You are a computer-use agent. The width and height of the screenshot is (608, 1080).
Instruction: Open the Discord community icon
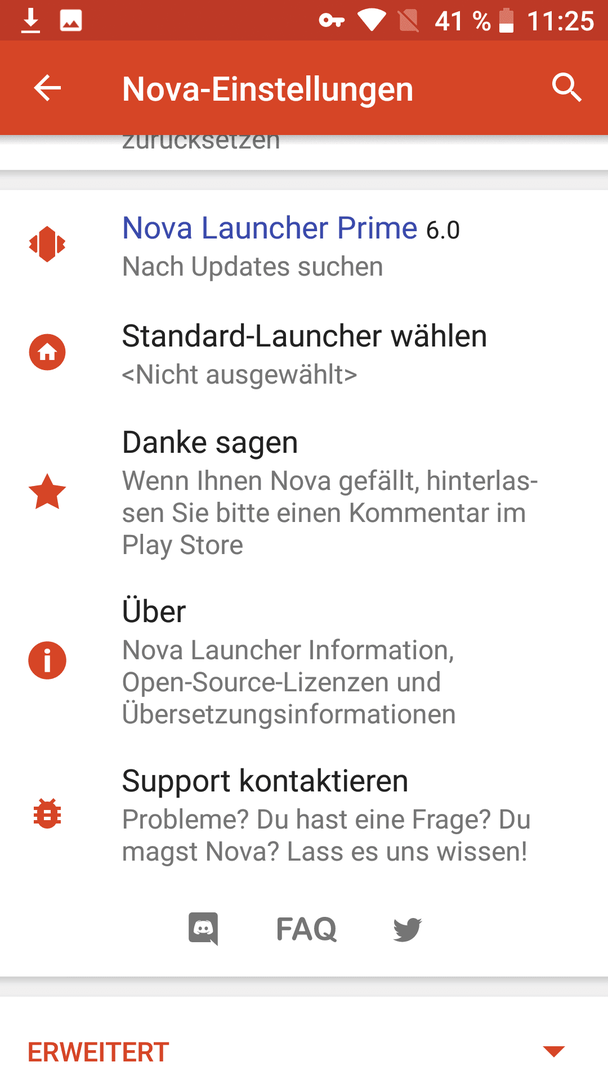[x=203, y=929]
